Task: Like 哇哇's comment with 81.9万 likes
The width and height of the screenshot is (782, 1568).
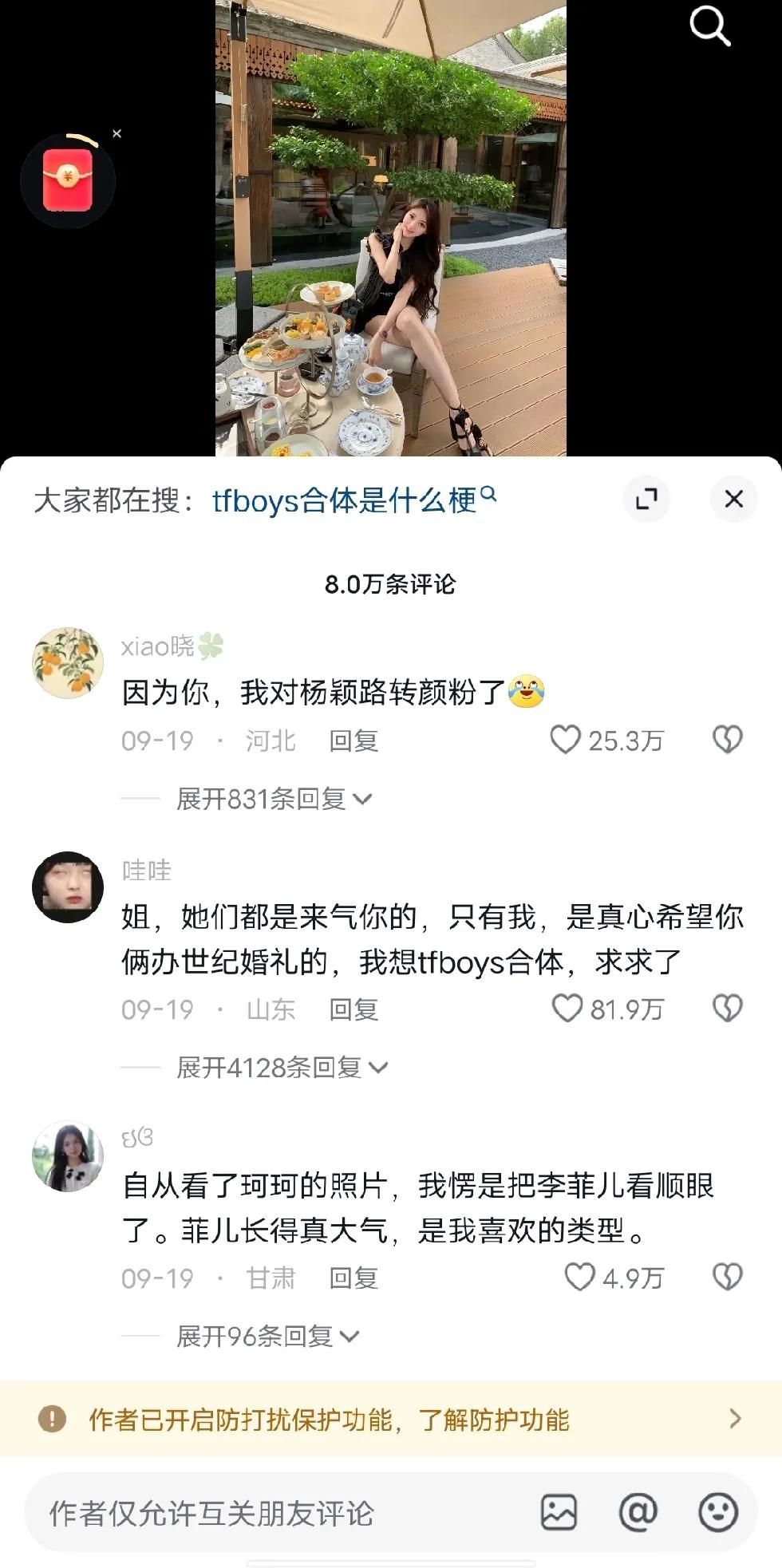Action: 568,1009
